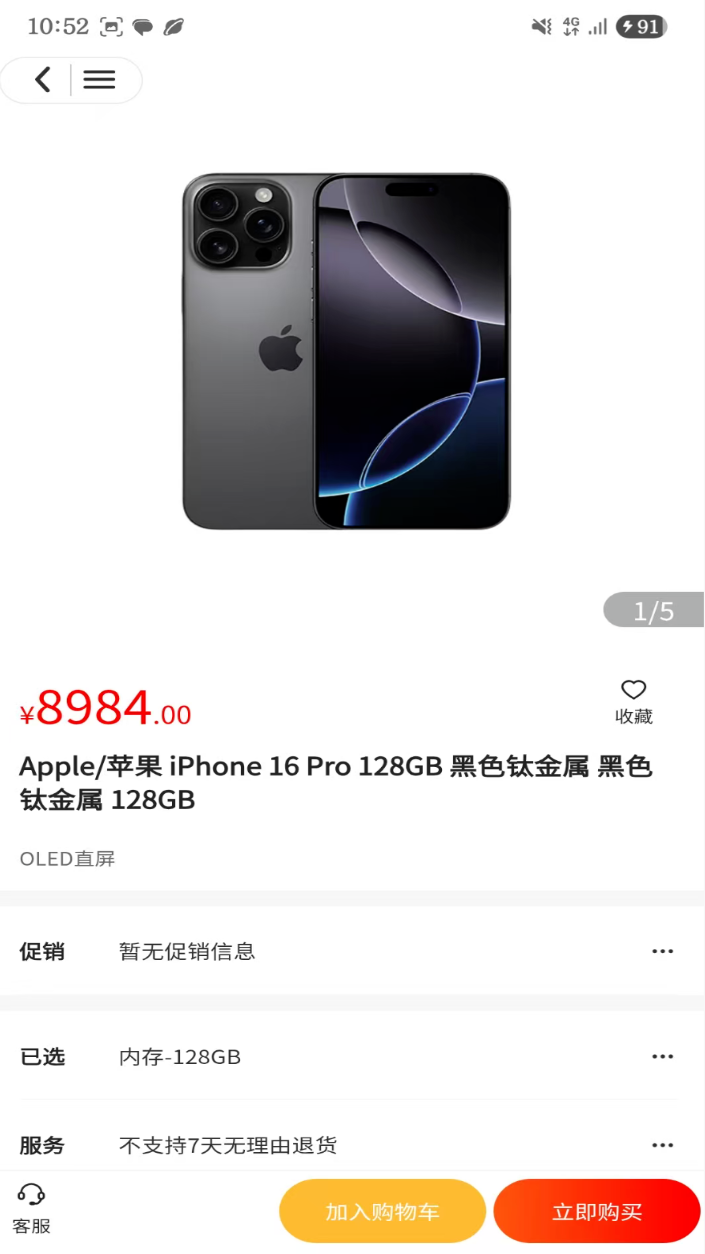The height and width of the screenshot is (1254, 705).
Task: Open the 促销 promotion details row
Action: pos(350,951)
